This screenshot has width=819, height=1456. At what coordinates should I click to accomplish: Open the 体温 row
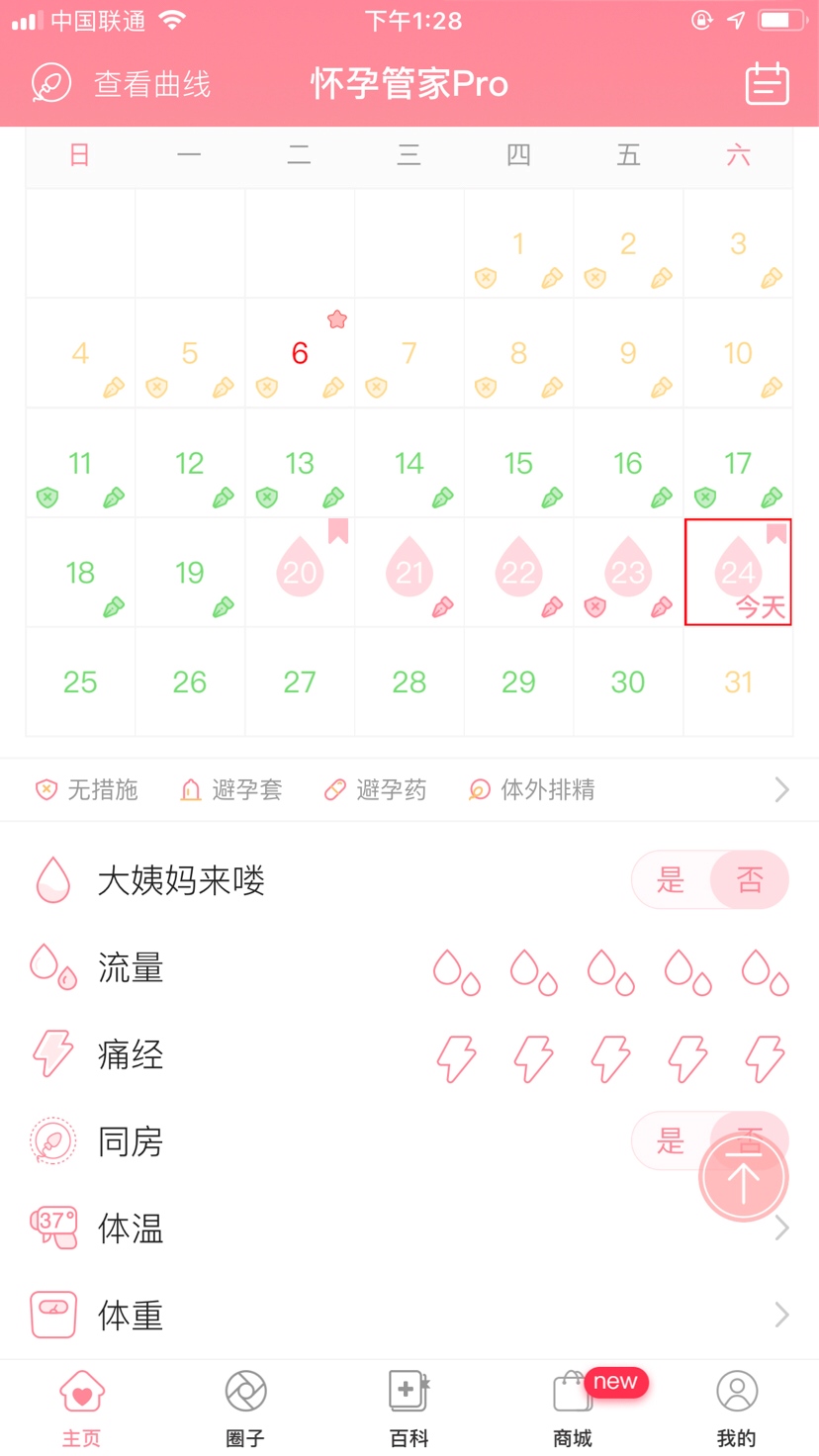[409, 1228]
